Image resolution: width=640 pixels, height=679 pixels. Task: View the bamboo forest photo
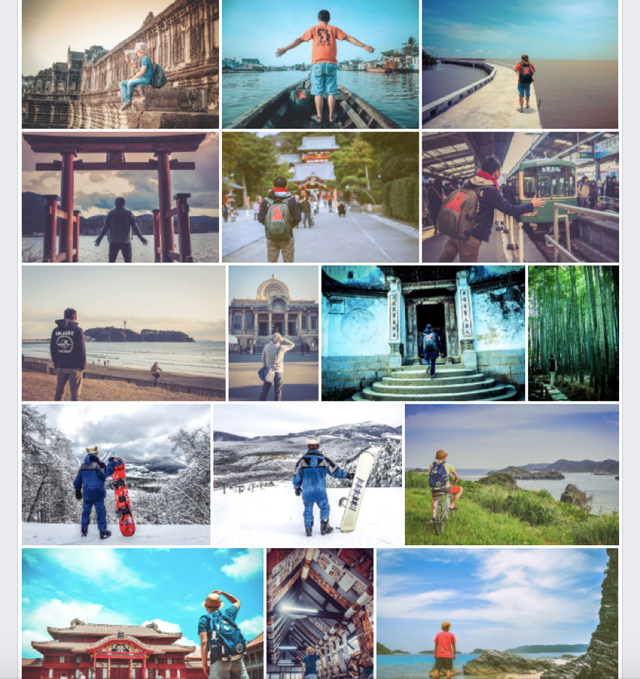(573, 332)
